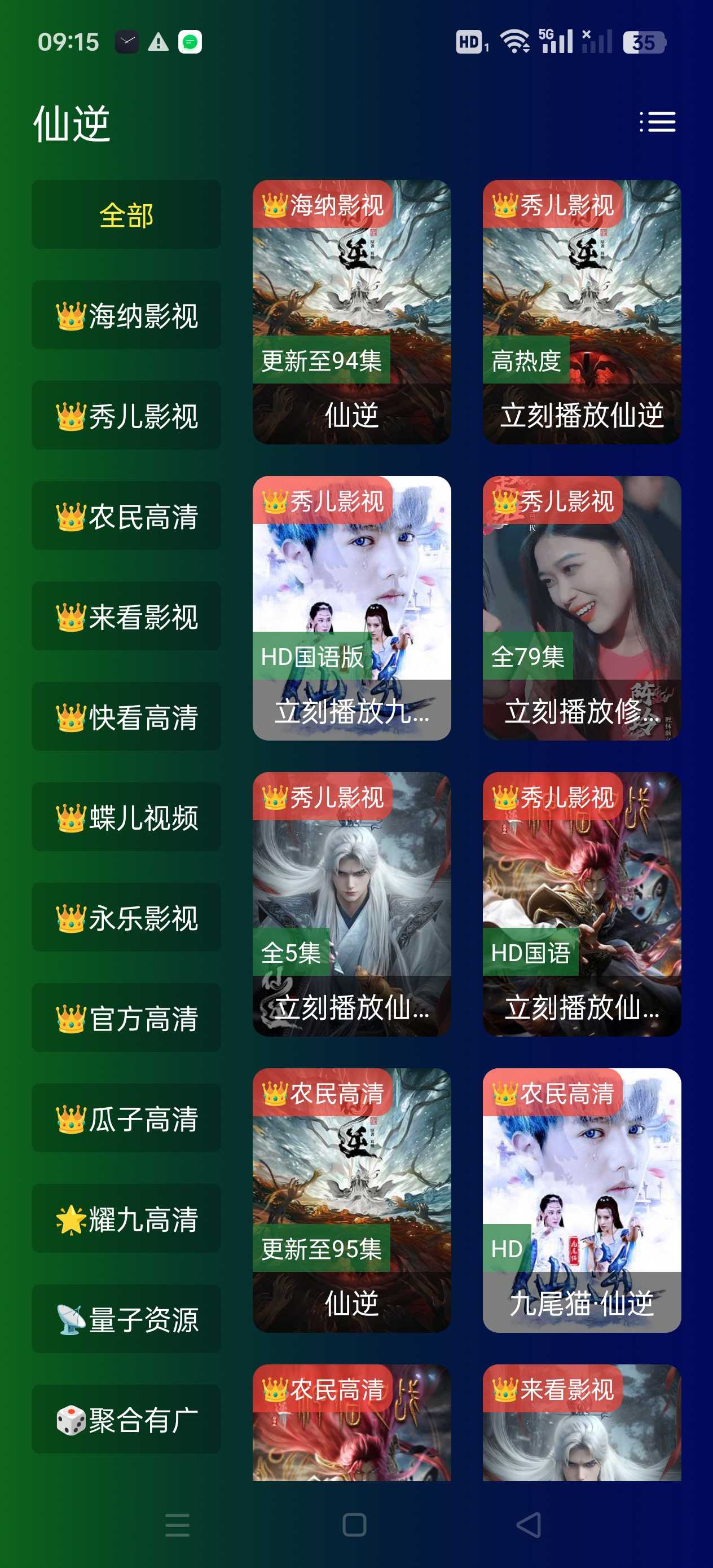This screenshot has width=713, height=1568.
Task: Show only 农民高清 results
Action: point(126,516)
